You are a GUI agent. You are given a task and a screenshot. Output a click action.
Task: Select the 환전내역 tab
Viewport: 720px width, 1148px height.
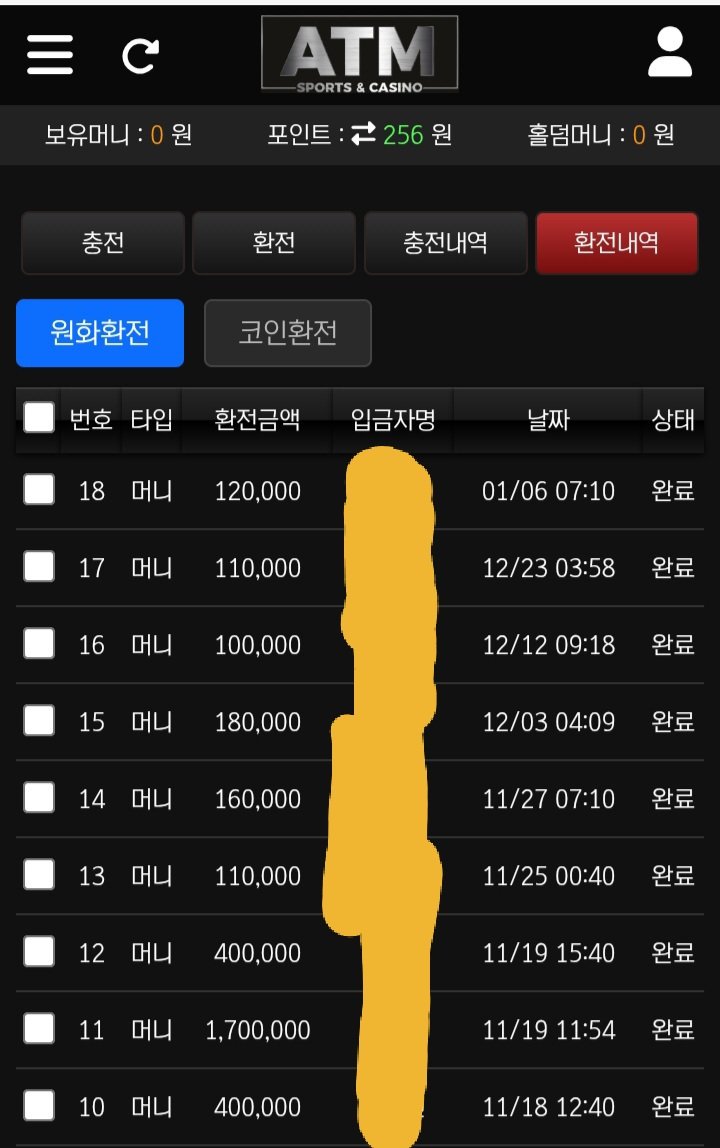[x=616, y=243]
